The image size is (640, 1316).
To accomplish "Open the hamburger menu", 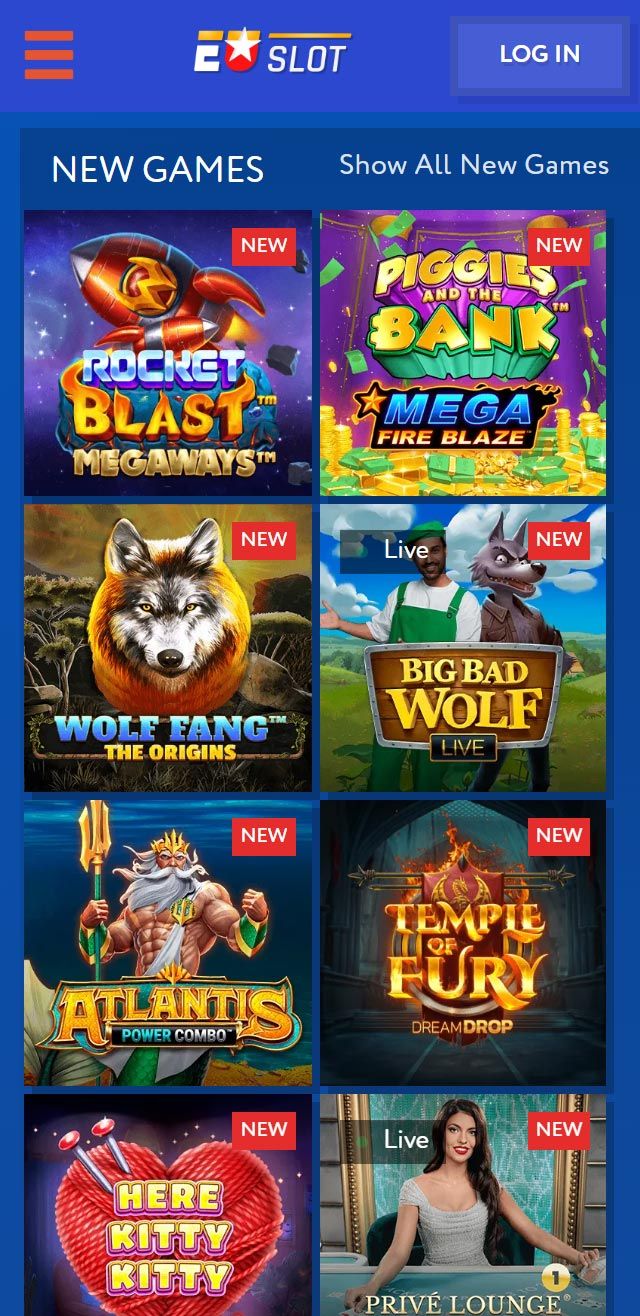I will click(49, 55).
